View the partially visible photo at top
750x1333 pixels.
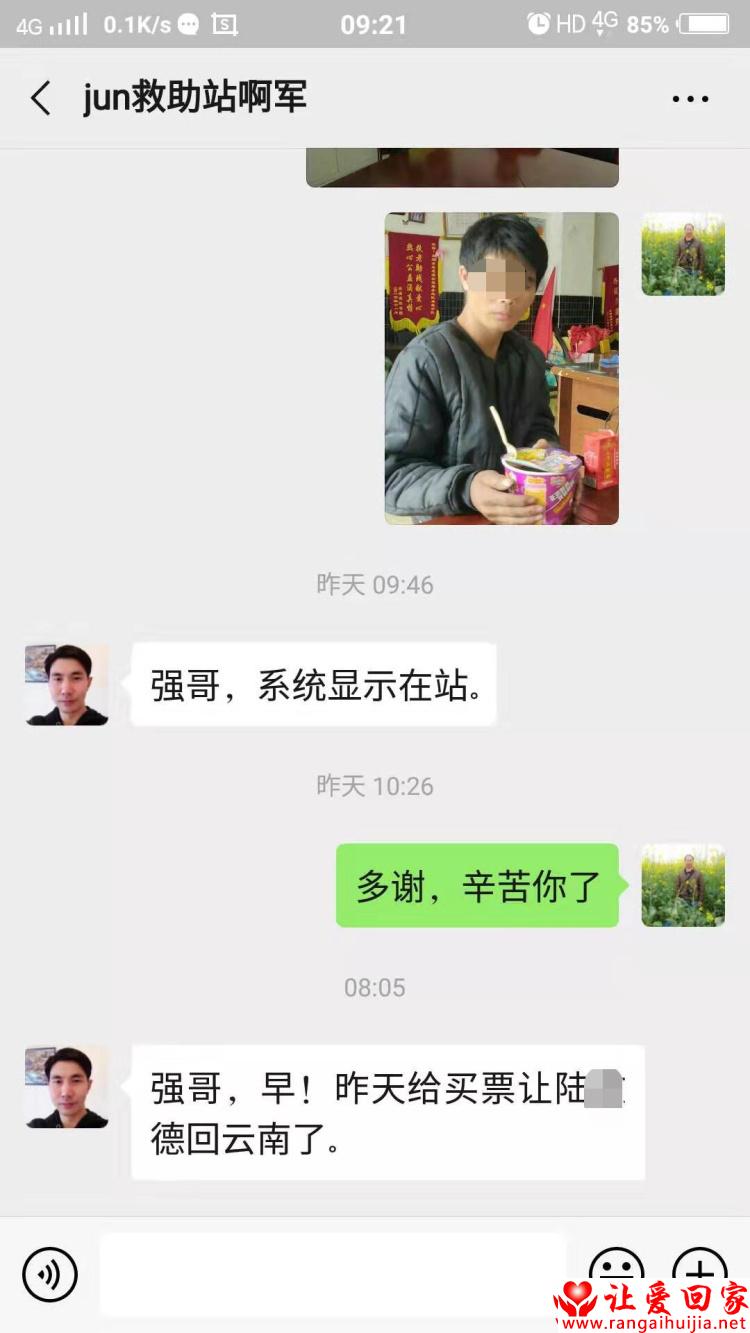[x=462, y=167]
